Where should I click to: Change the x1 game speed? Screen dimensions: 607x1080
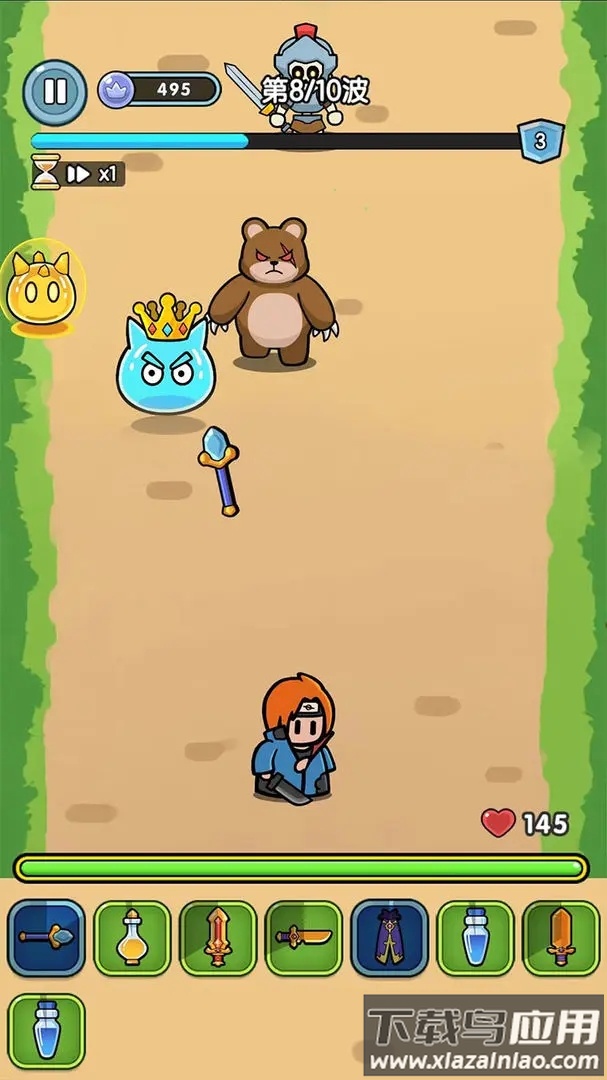click(x=92, y=174)
